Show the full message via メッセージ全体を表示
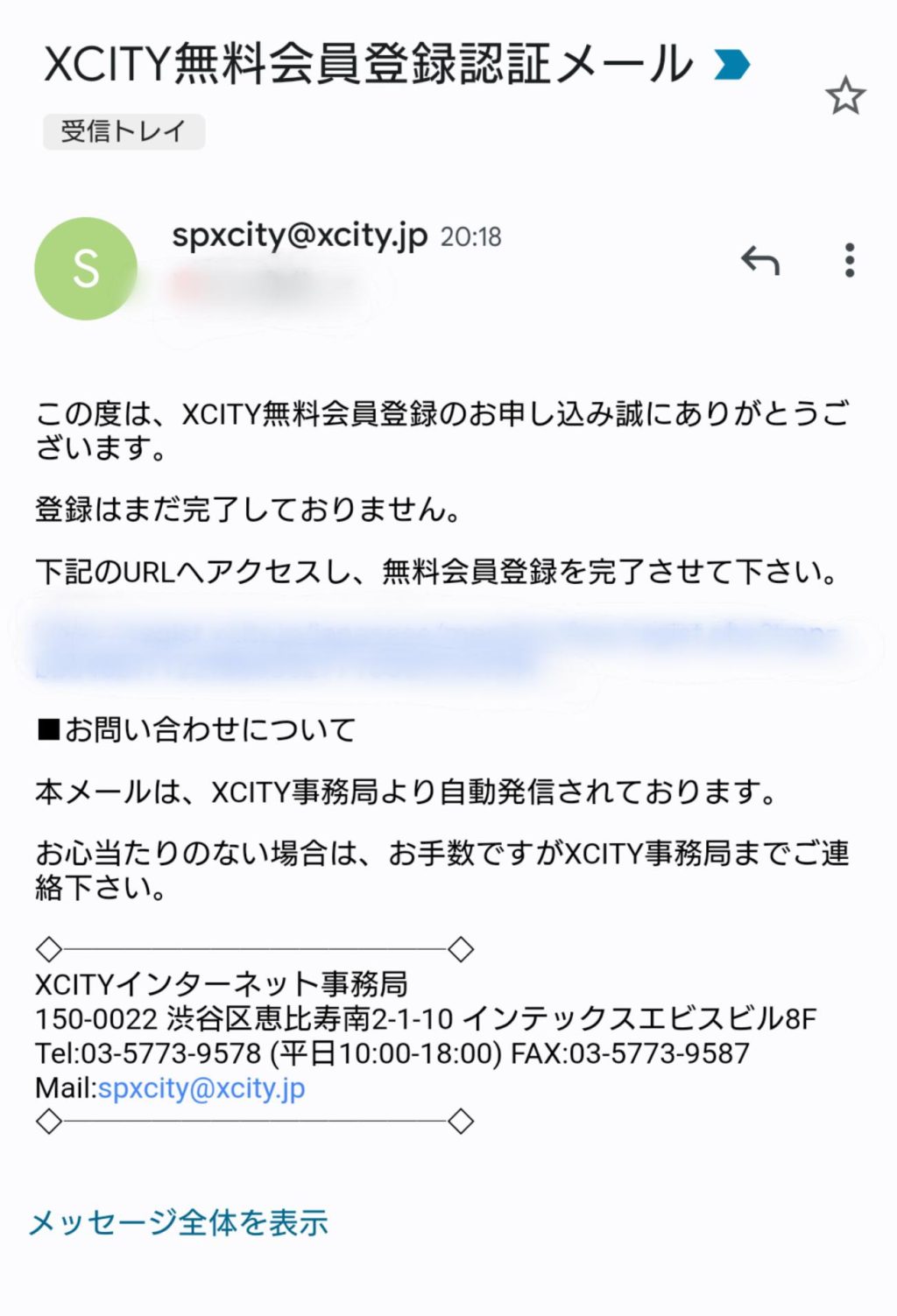The image size is (897, 1316). point(179,1222)
